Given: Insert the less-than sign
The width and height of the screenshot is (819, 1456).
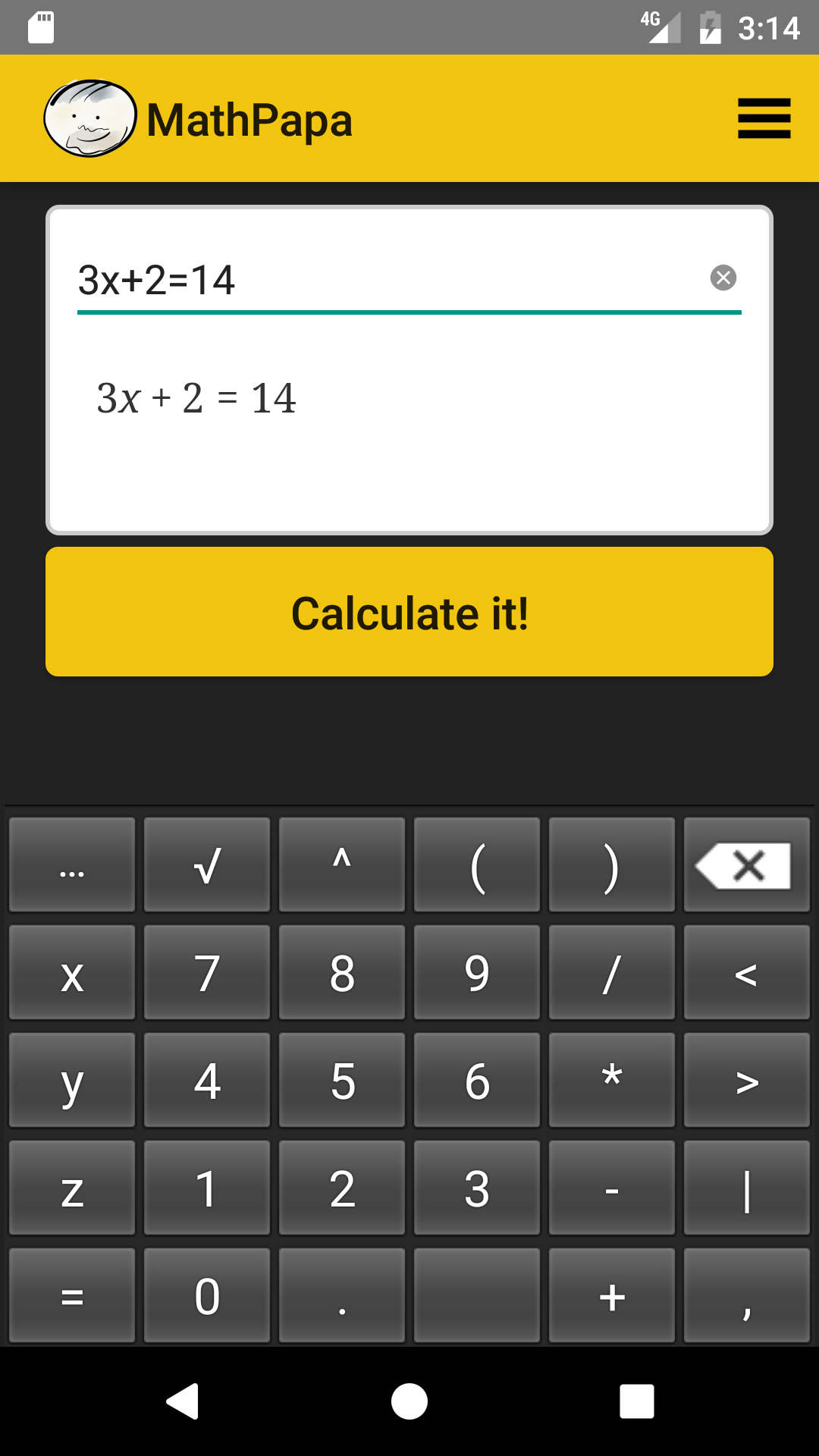Looking at the screenshot, I should tap(746, 973).
